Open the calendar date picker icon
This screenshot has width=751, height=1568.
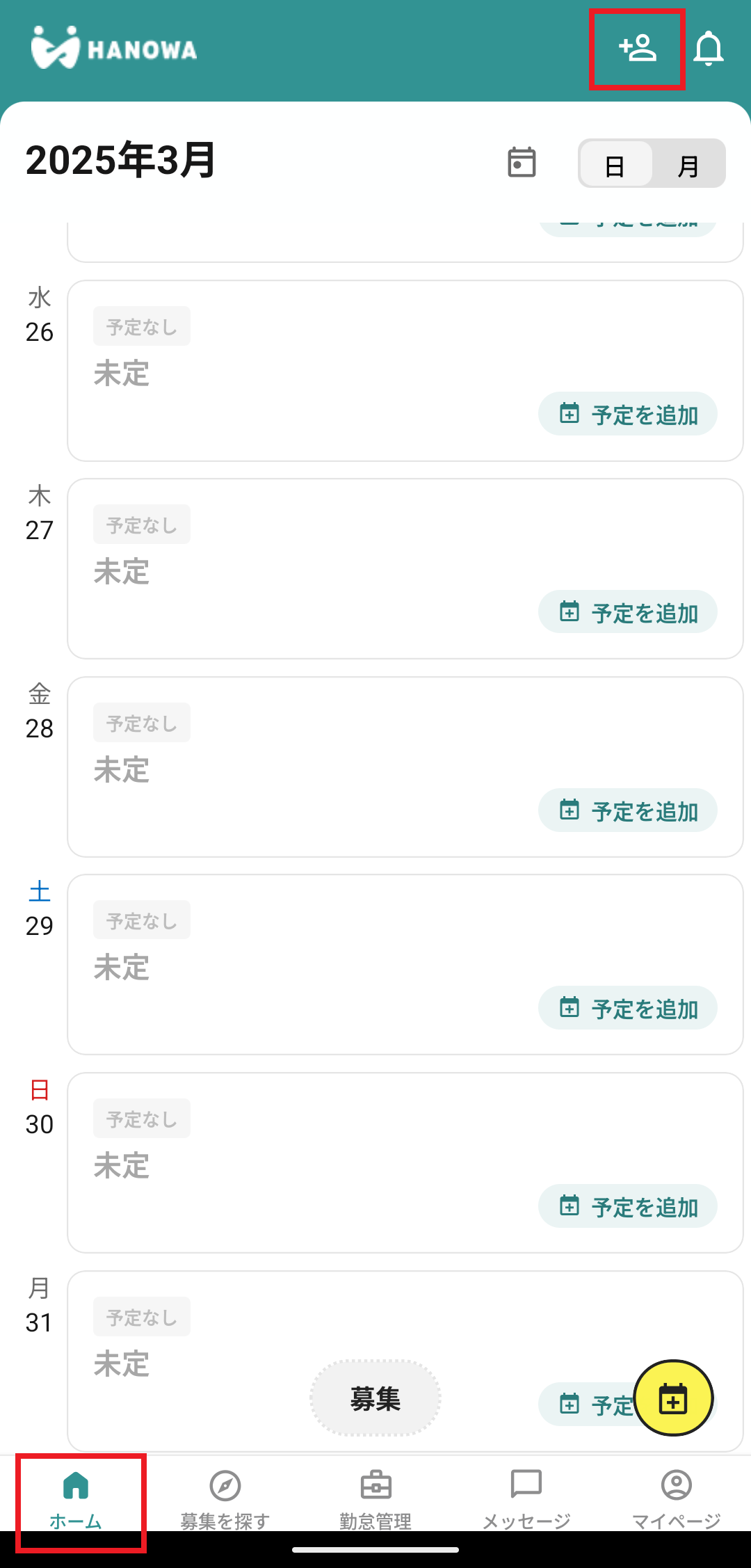[x=522, y=163]
